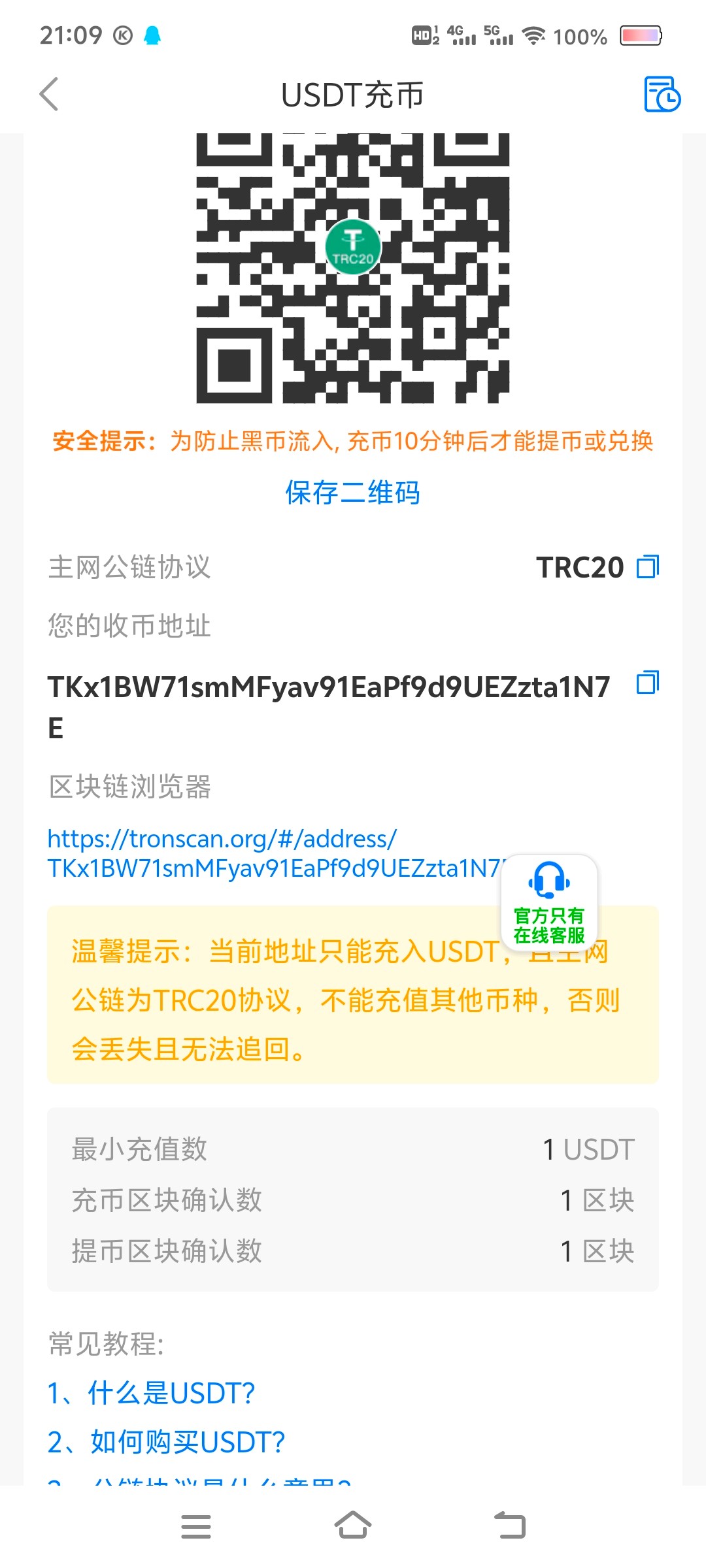Viewport: 706px width, 1568px height.
Task: Open the system recent apps menu
Action: click(x=195, y=1526)
